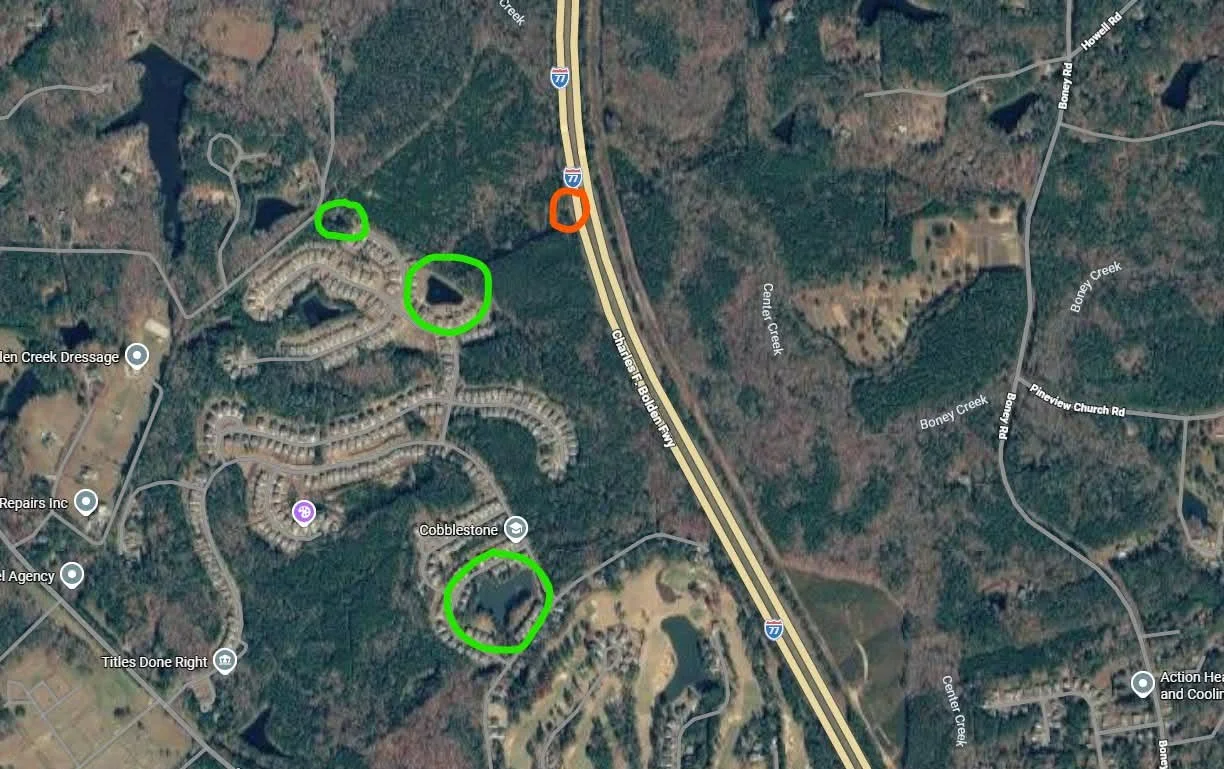Open the Cobblestone school marker

click(x=516, y=528)
